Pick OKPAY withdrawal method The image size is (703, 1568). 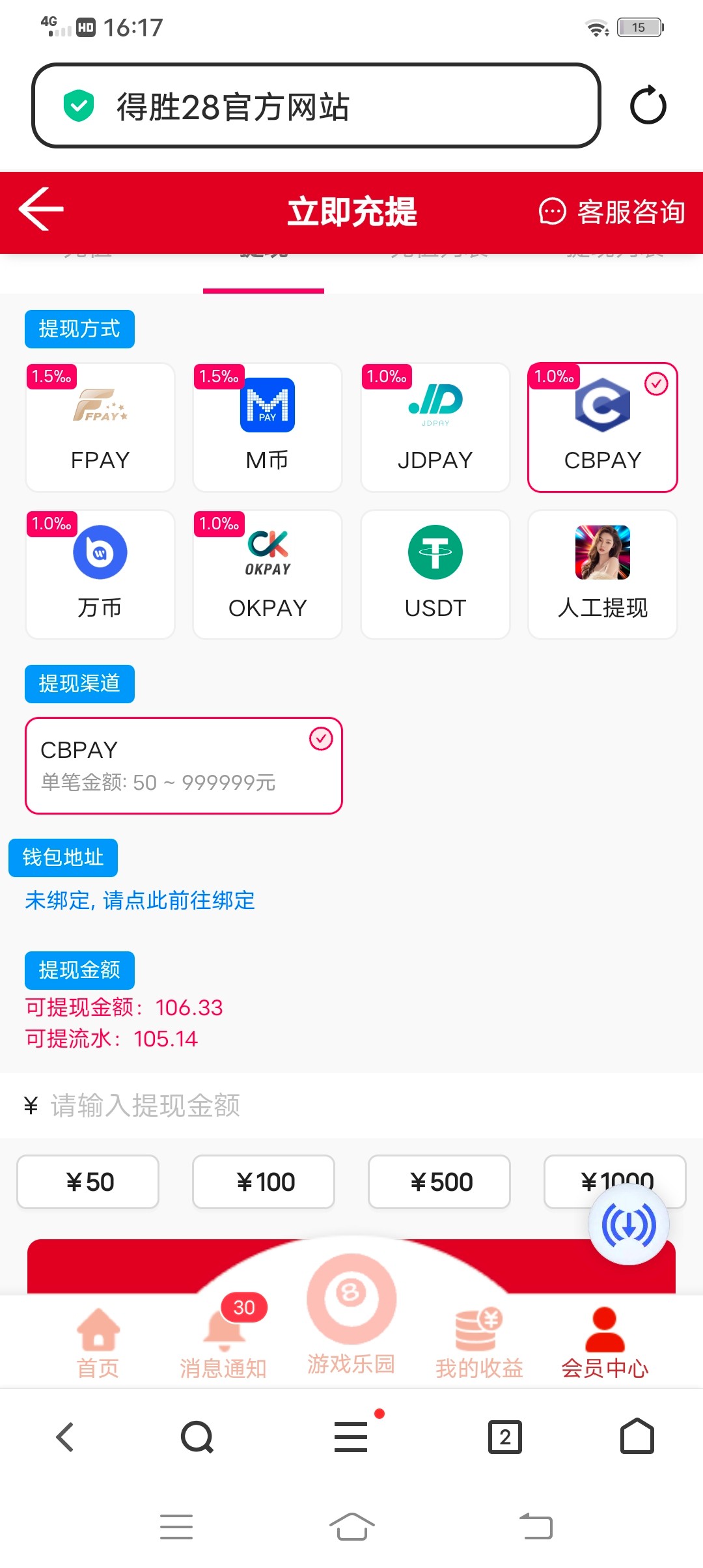(268, 574)
